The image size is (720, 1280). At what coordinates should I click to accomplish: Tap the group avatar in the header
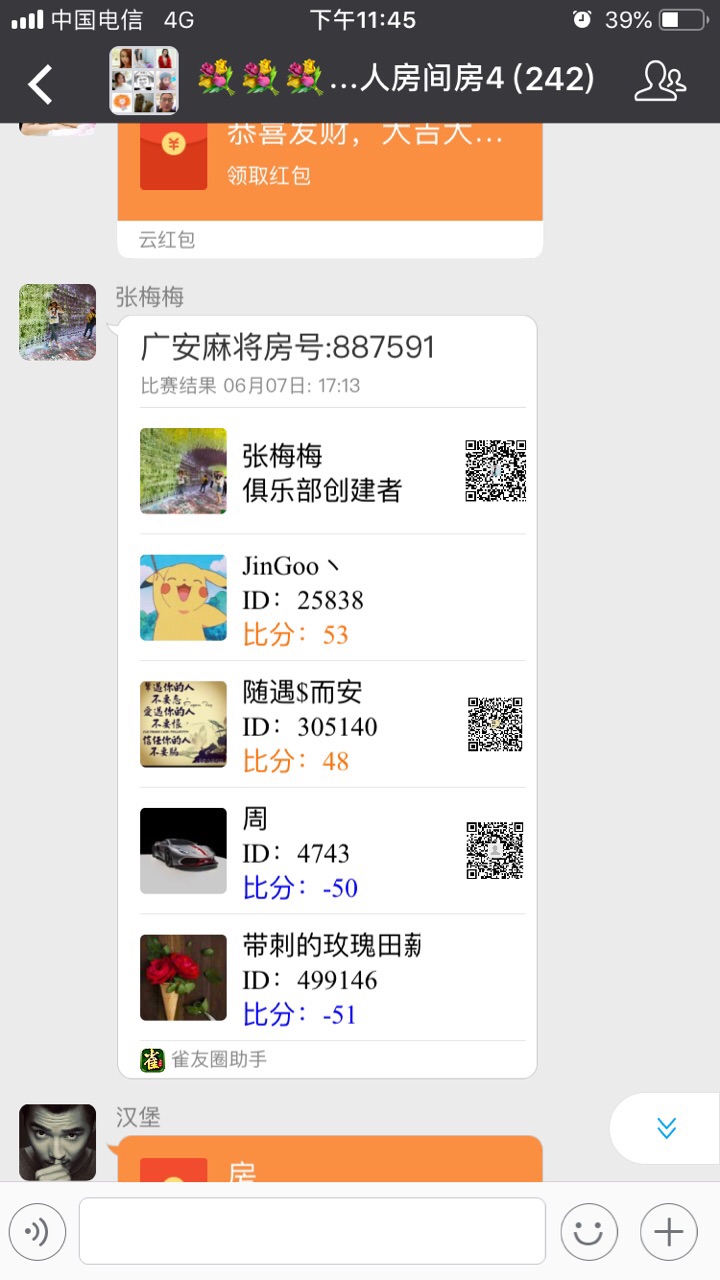(144, 80)
